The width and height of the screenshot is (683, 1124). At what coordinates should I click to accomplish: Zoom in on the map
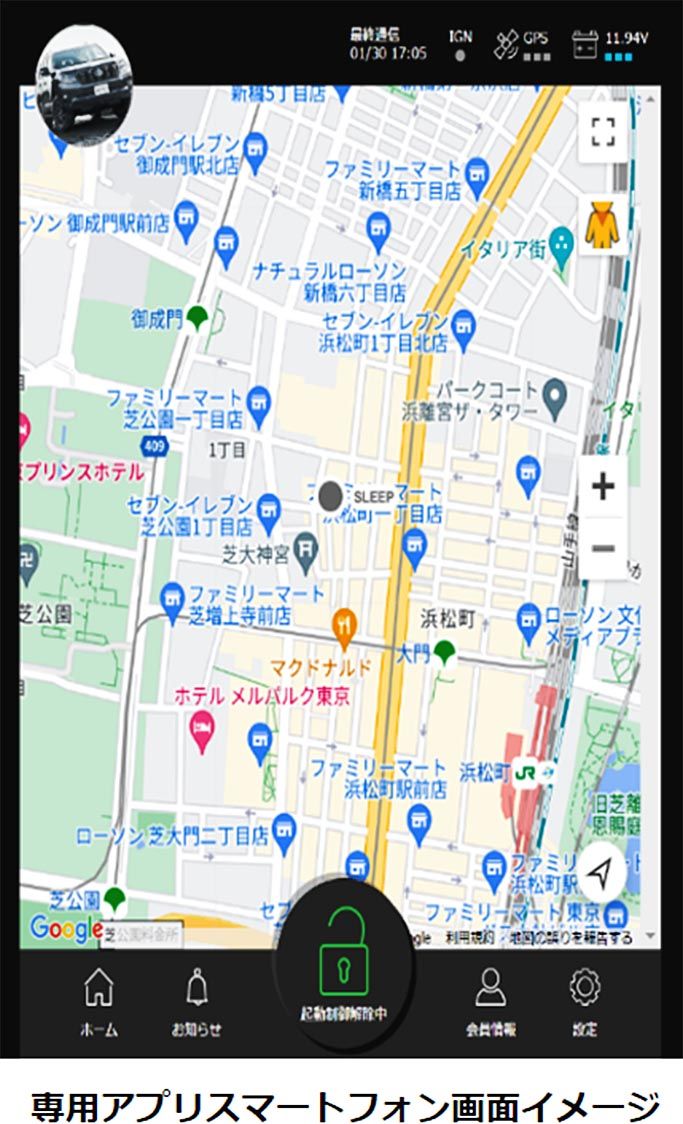603,487
